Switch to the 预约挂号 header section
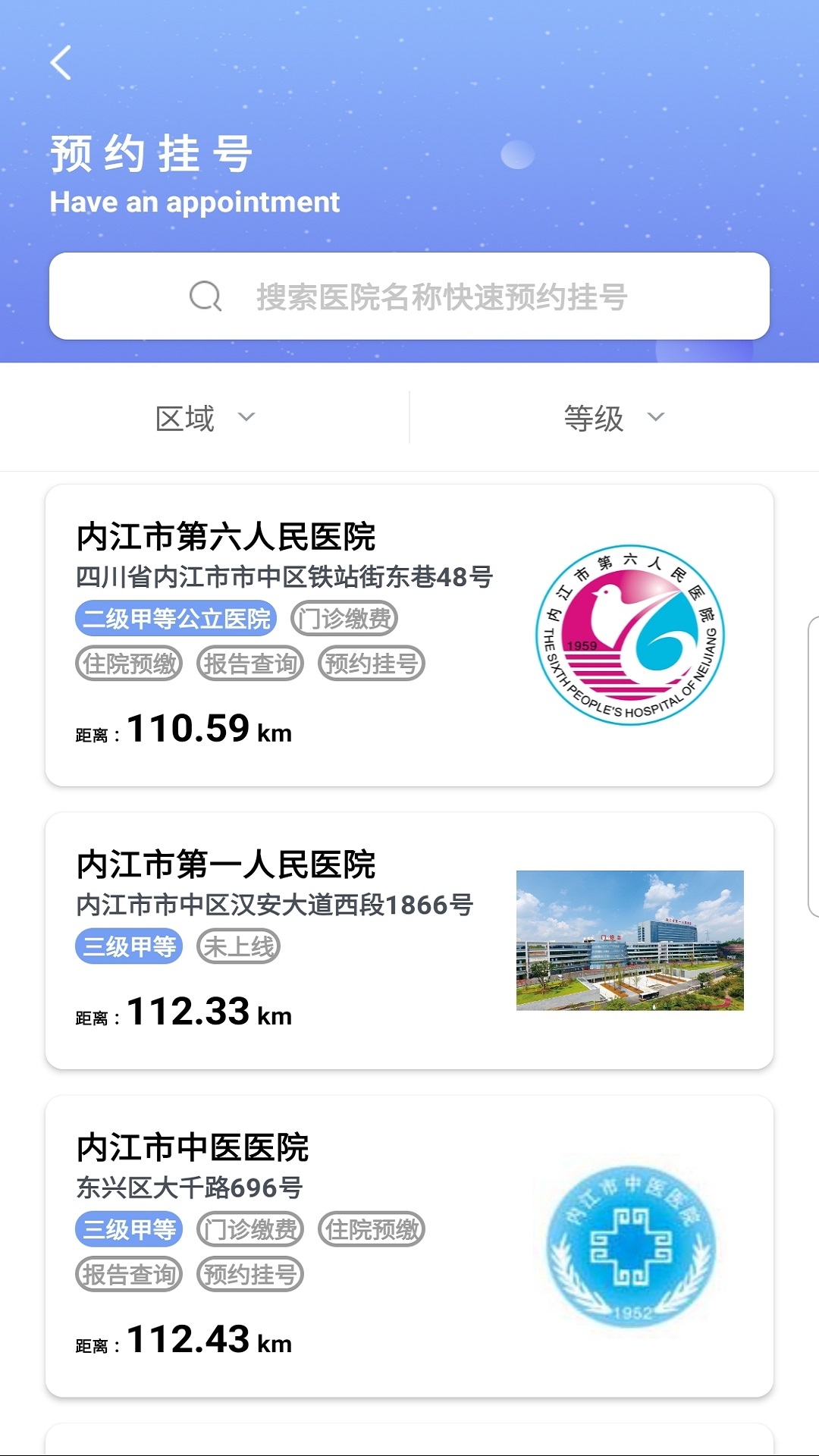 tap(152, 152)
